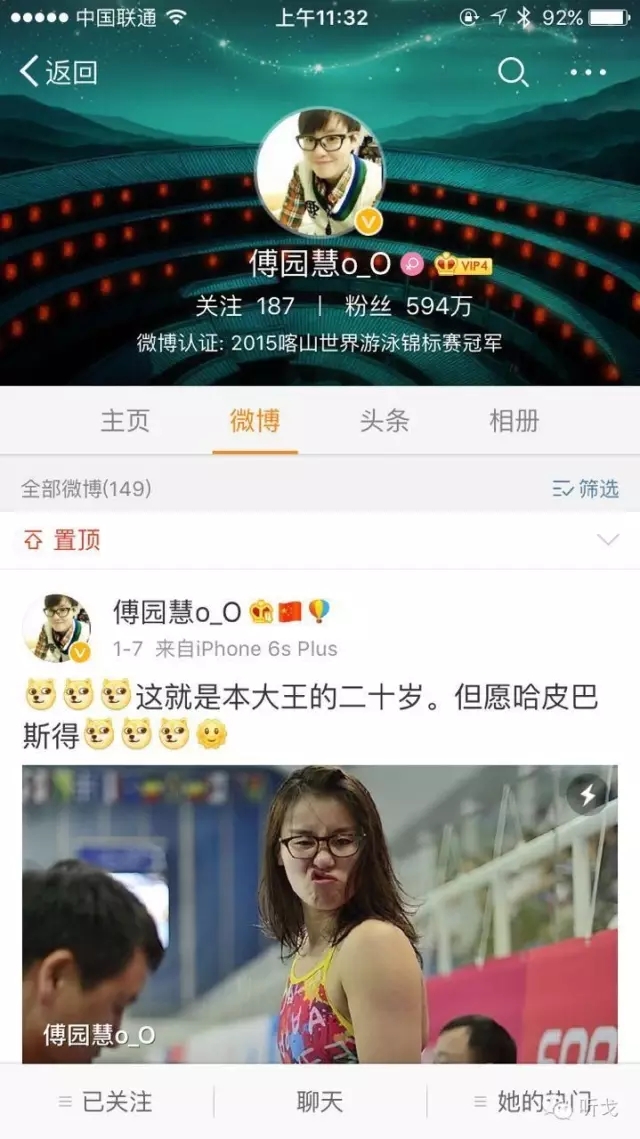Tap 筛选 to filter posts
The width and height of the screenshot is (640, 1139).
pyautogui.click(x=586, y=489)
